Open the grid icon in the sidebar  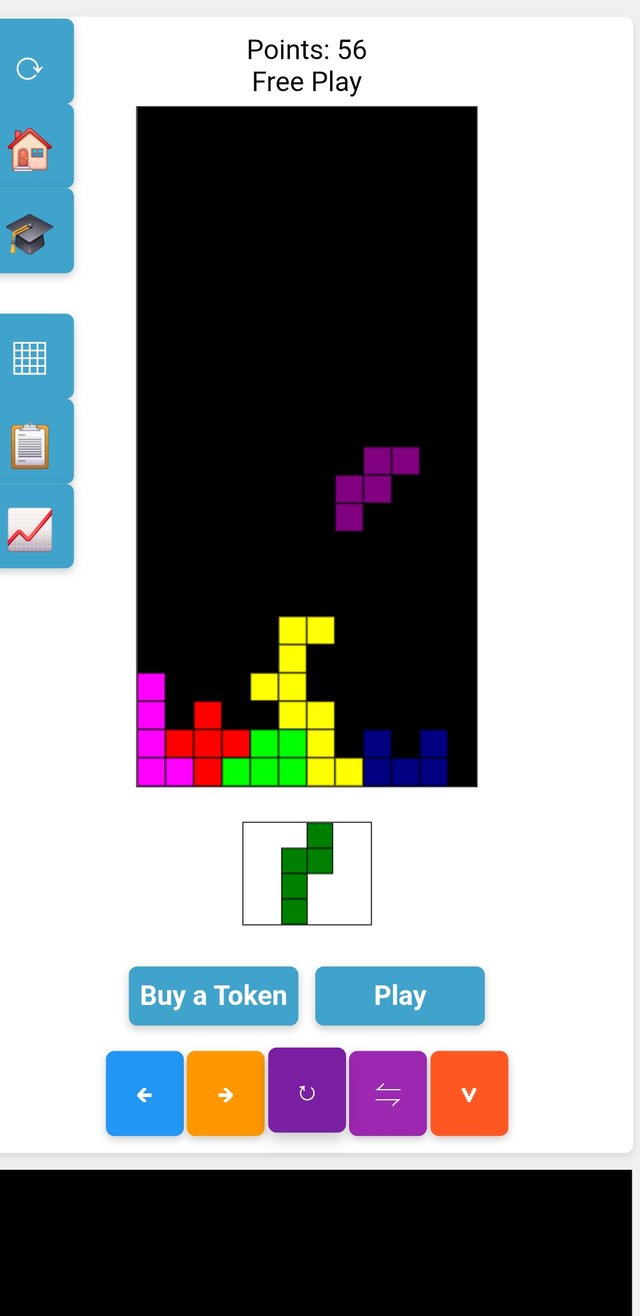point(30,358)
